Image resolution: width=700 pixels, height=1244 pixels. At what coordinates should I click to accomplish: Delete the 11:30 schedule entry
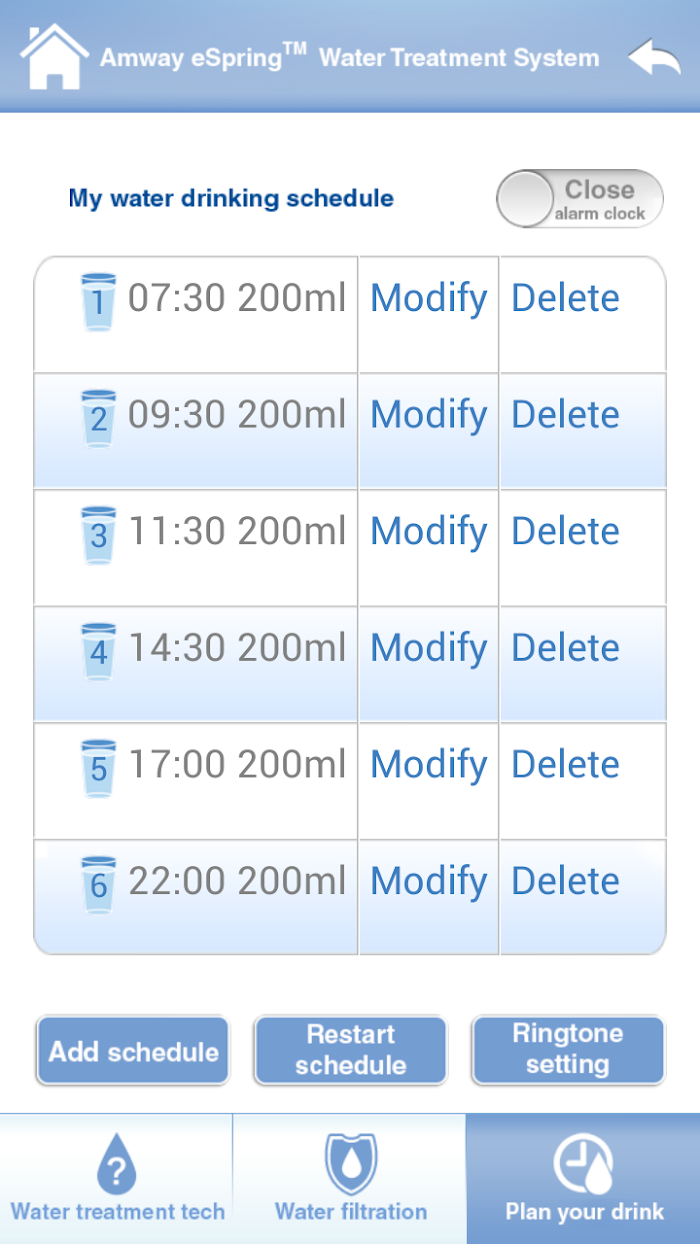click(566, 531)
